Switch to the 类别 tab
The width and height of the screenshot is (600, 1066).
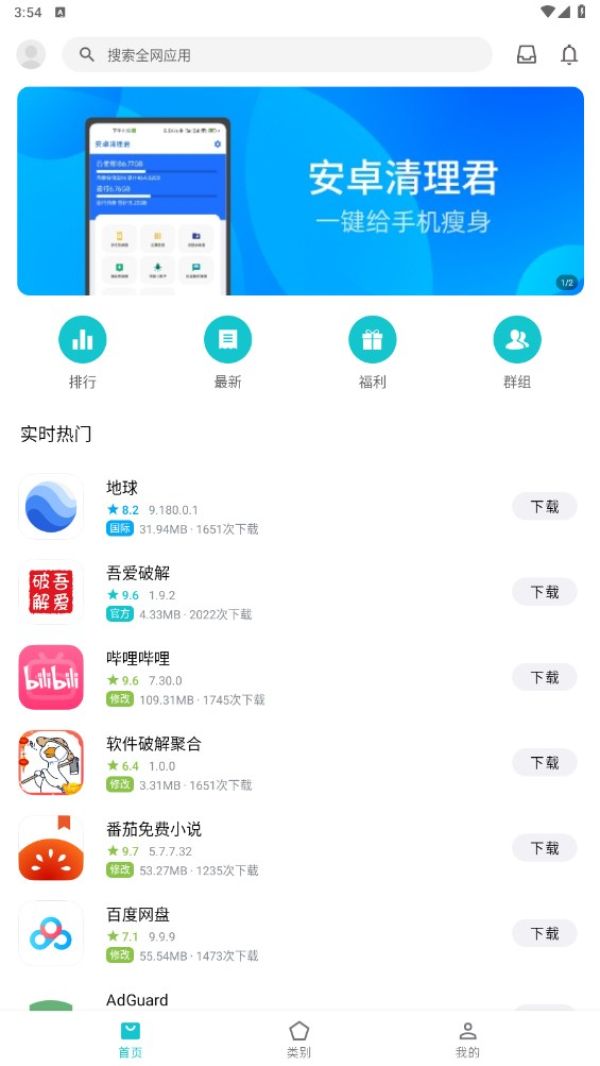point(299,1040)
